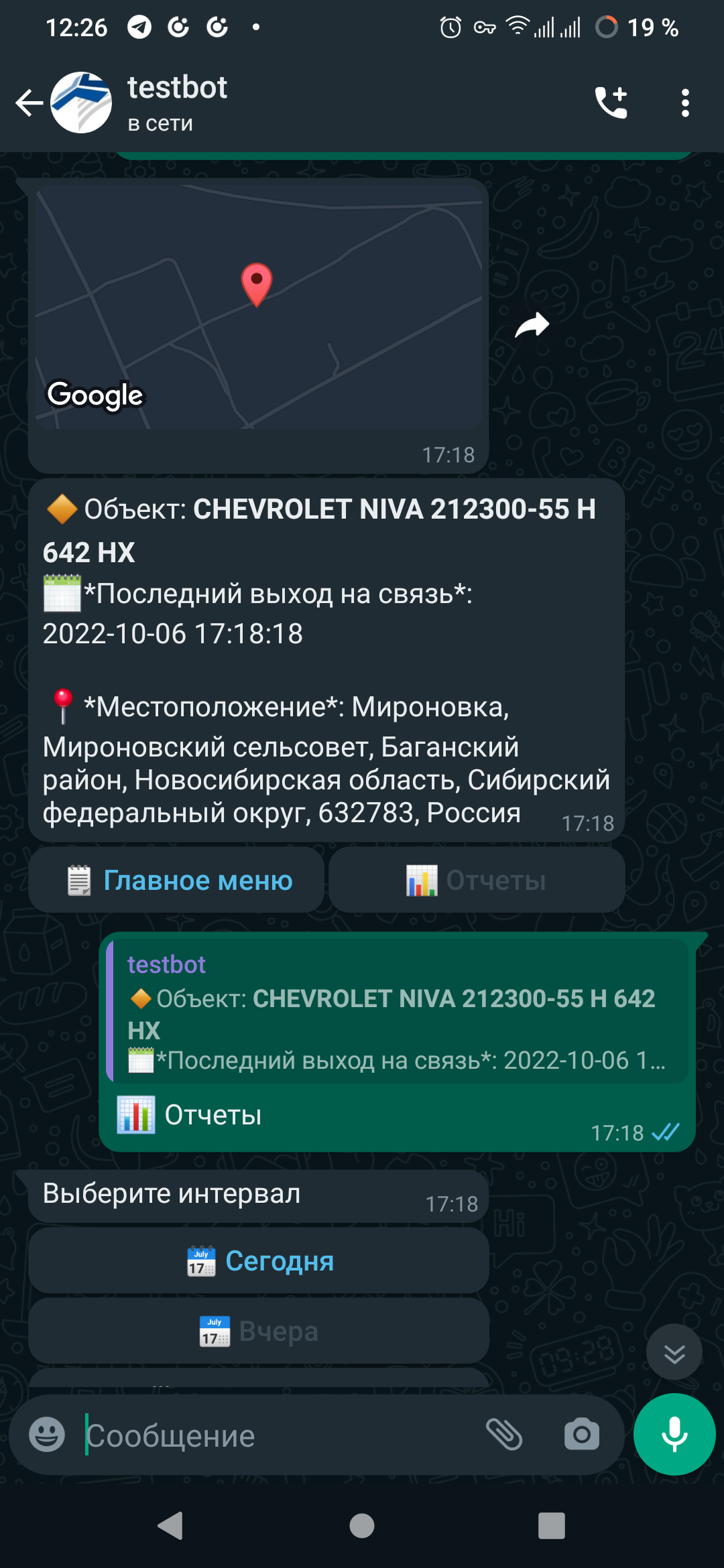724x1568 pixels.
Task: Focus the Сообщение text field
Action: pyautogui.click(x=275, y=1436)
